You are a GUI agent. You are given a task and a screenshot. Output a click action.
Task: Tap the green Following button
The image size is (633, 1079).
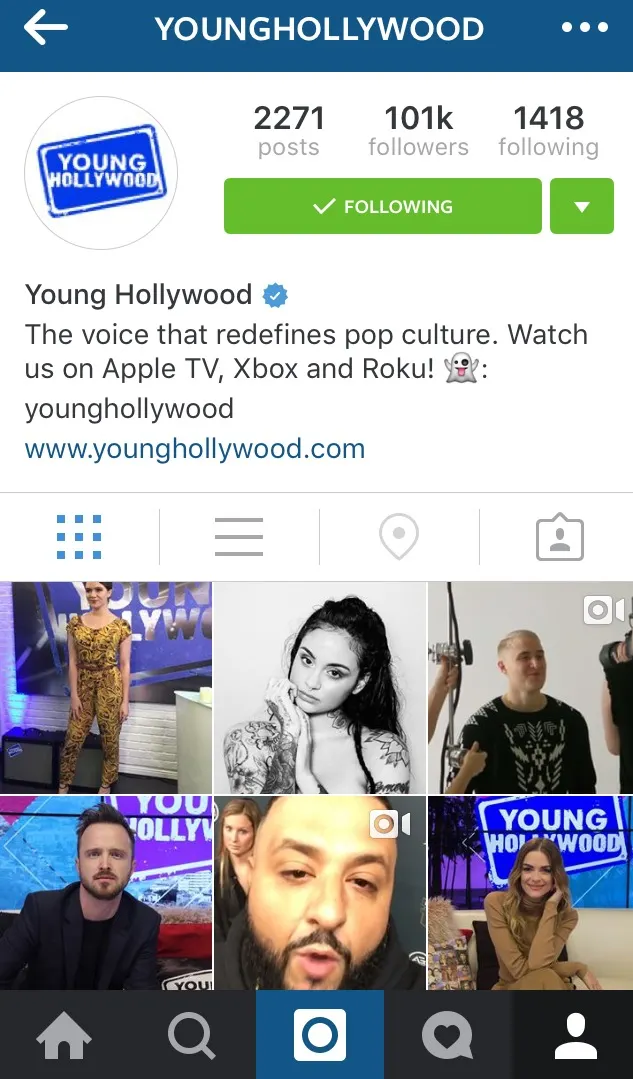point(382,206)
